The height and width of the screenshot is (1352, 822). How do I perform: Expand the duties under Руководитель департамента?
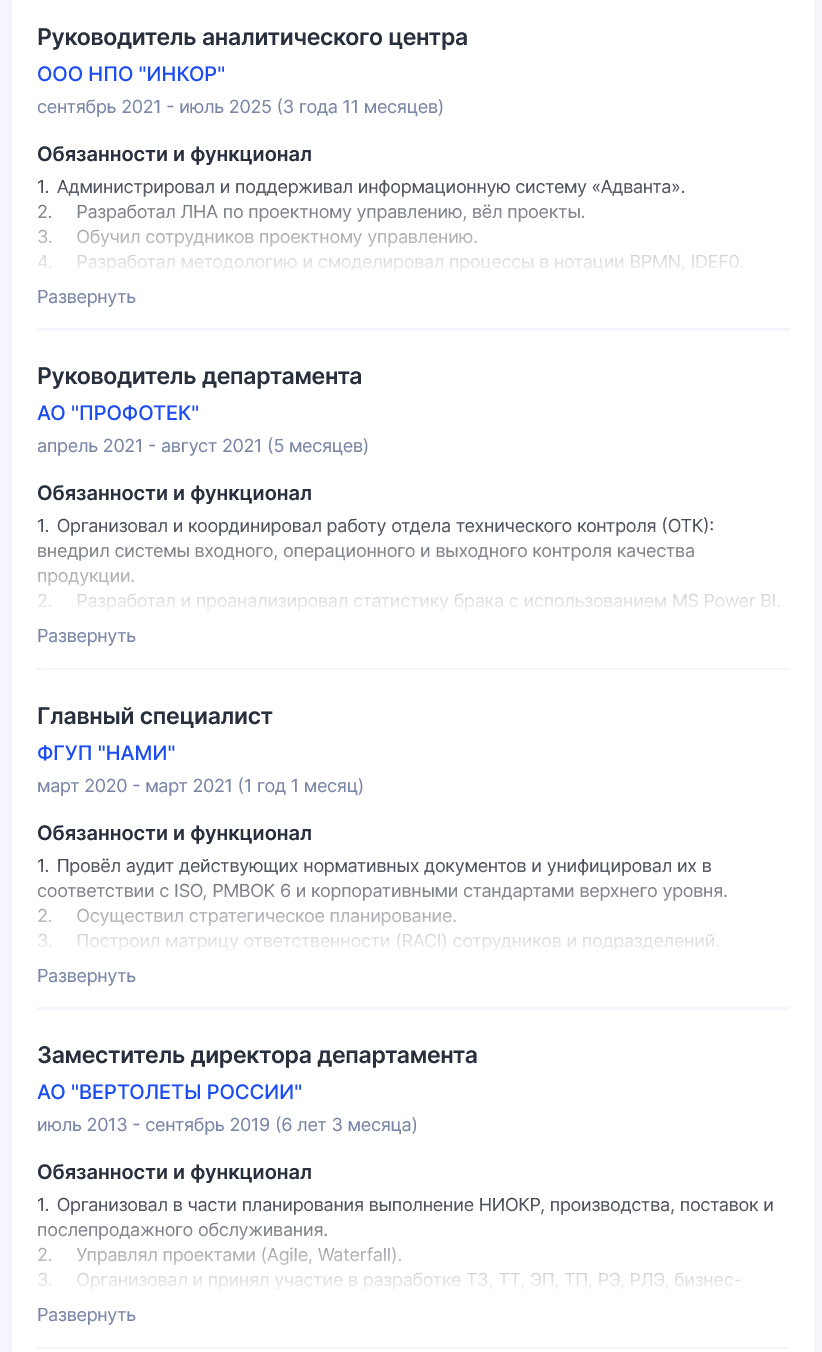[x=86, y=636]
